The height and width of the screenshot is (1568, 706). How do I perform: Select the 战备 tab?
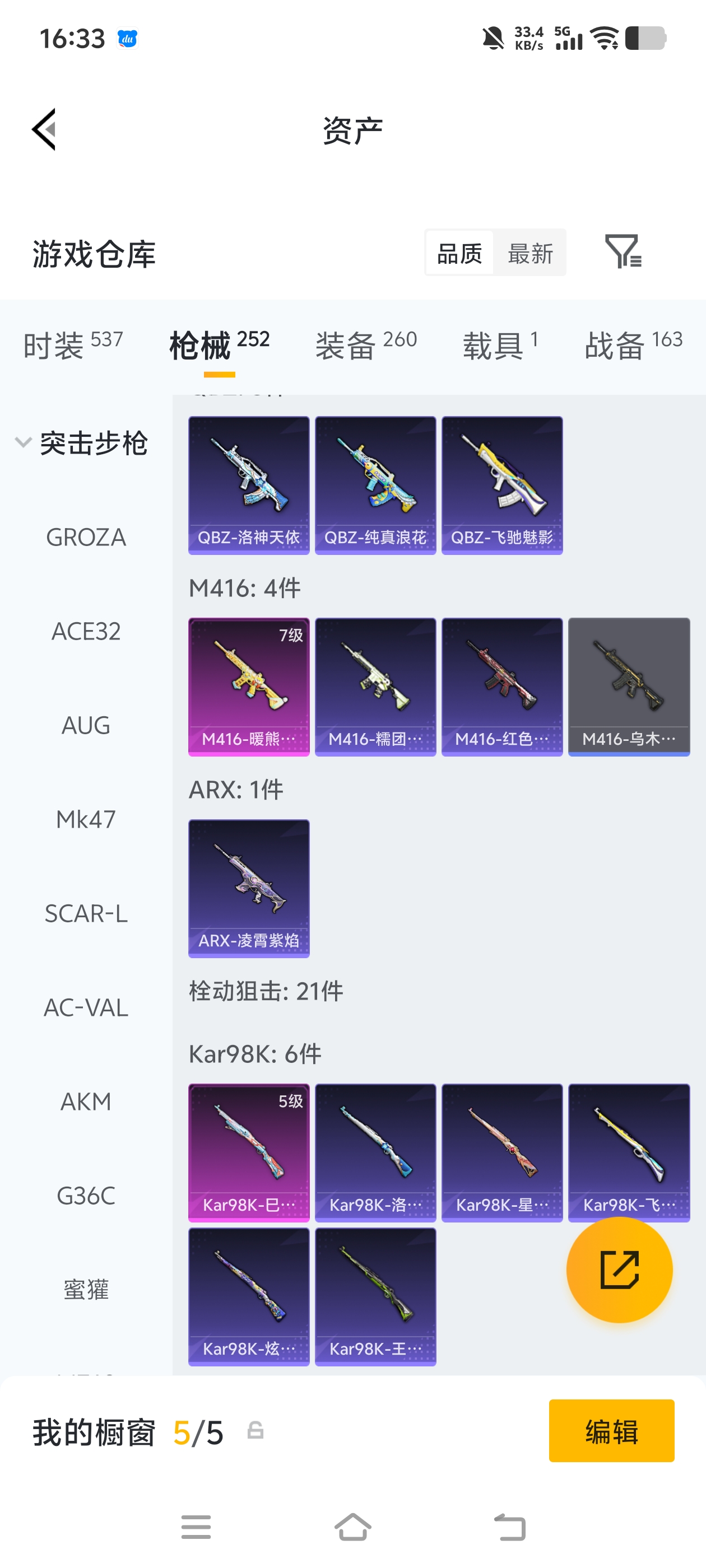633,344
